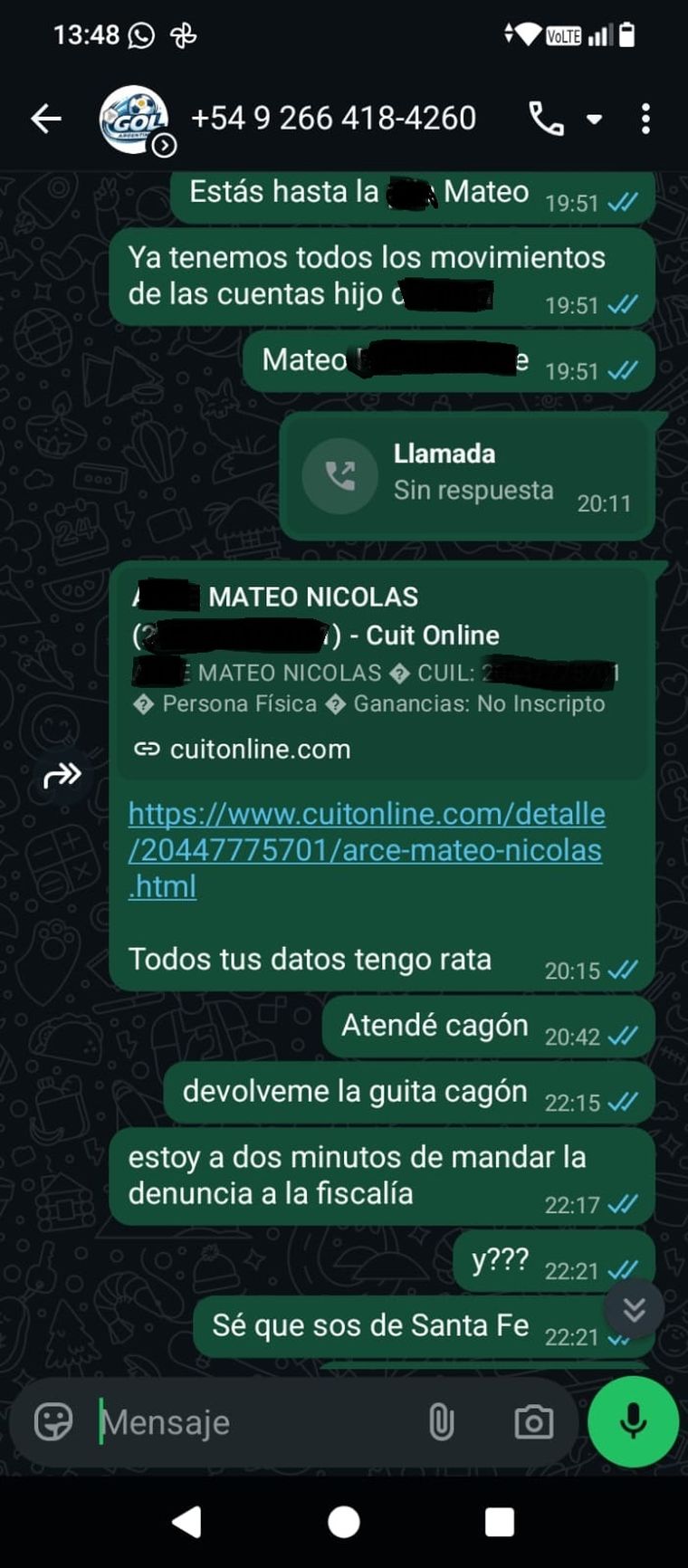Go back to the chat list
The width and height of the screenshot is (688, 1568).
click(45, 119)
